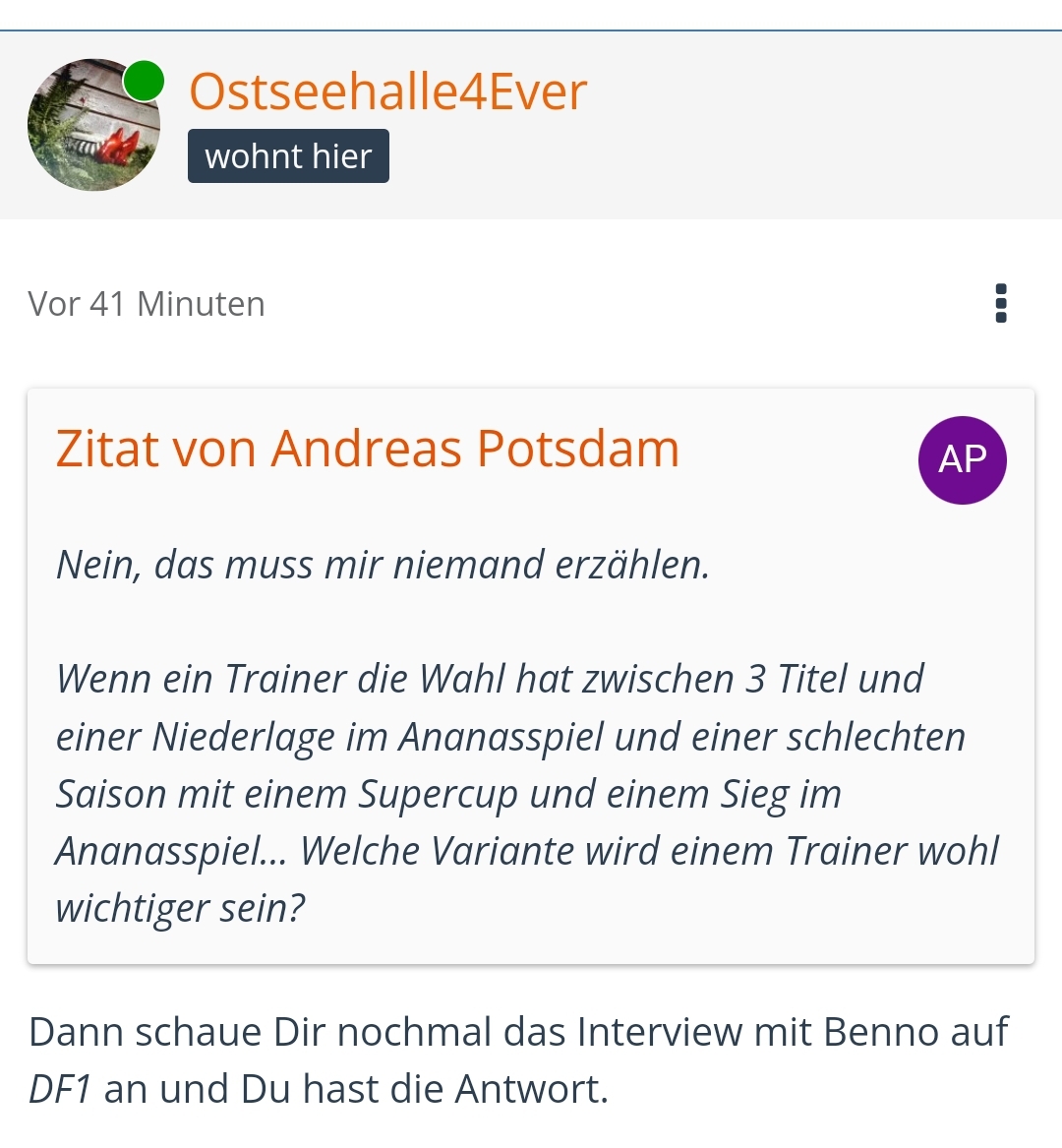Open the 'Vor 41 Minuten' post timestamp
This screenshot has width=1062, height=1148.
click(147, 304)
